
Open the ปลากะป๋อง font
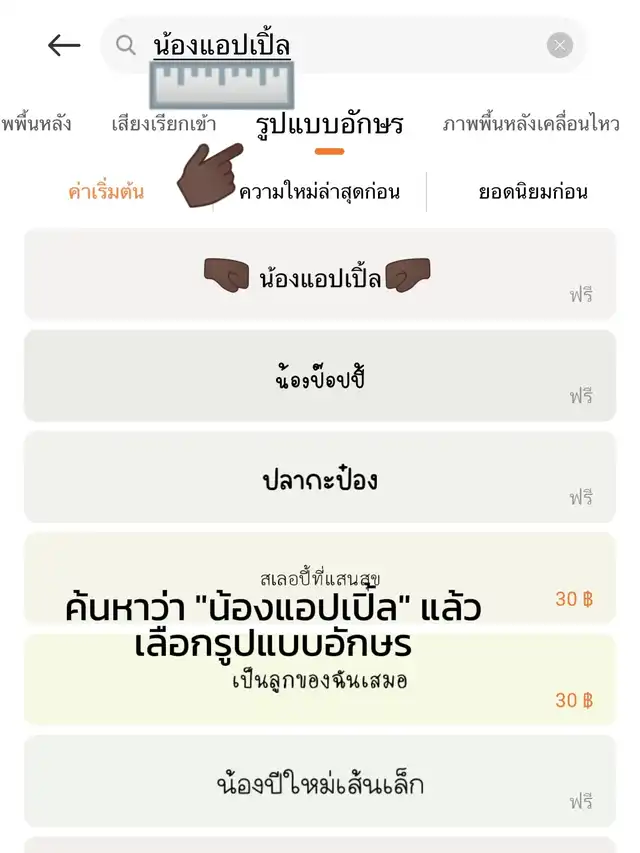[320, 478]
